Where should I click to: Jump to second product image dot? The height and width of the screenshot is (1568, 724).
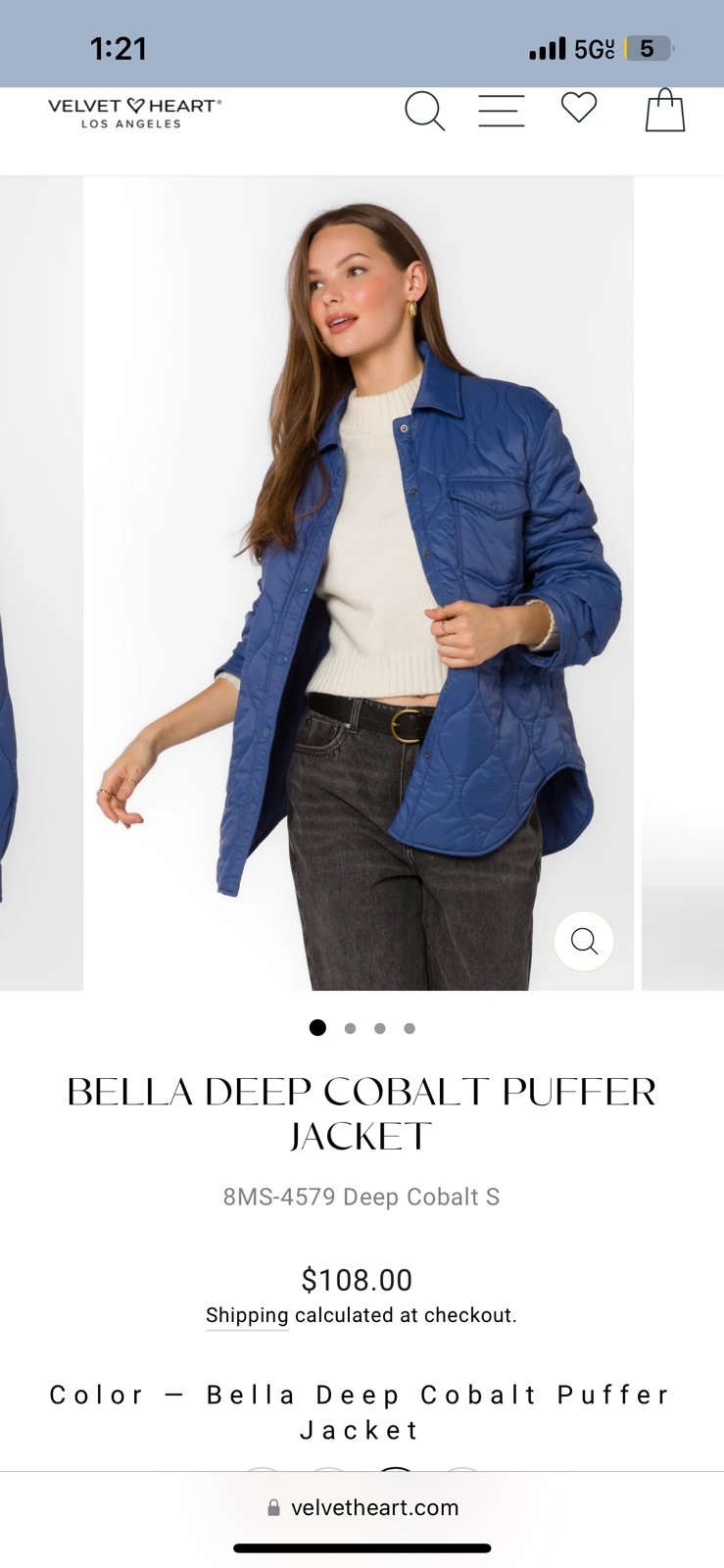coord(350,1028)
